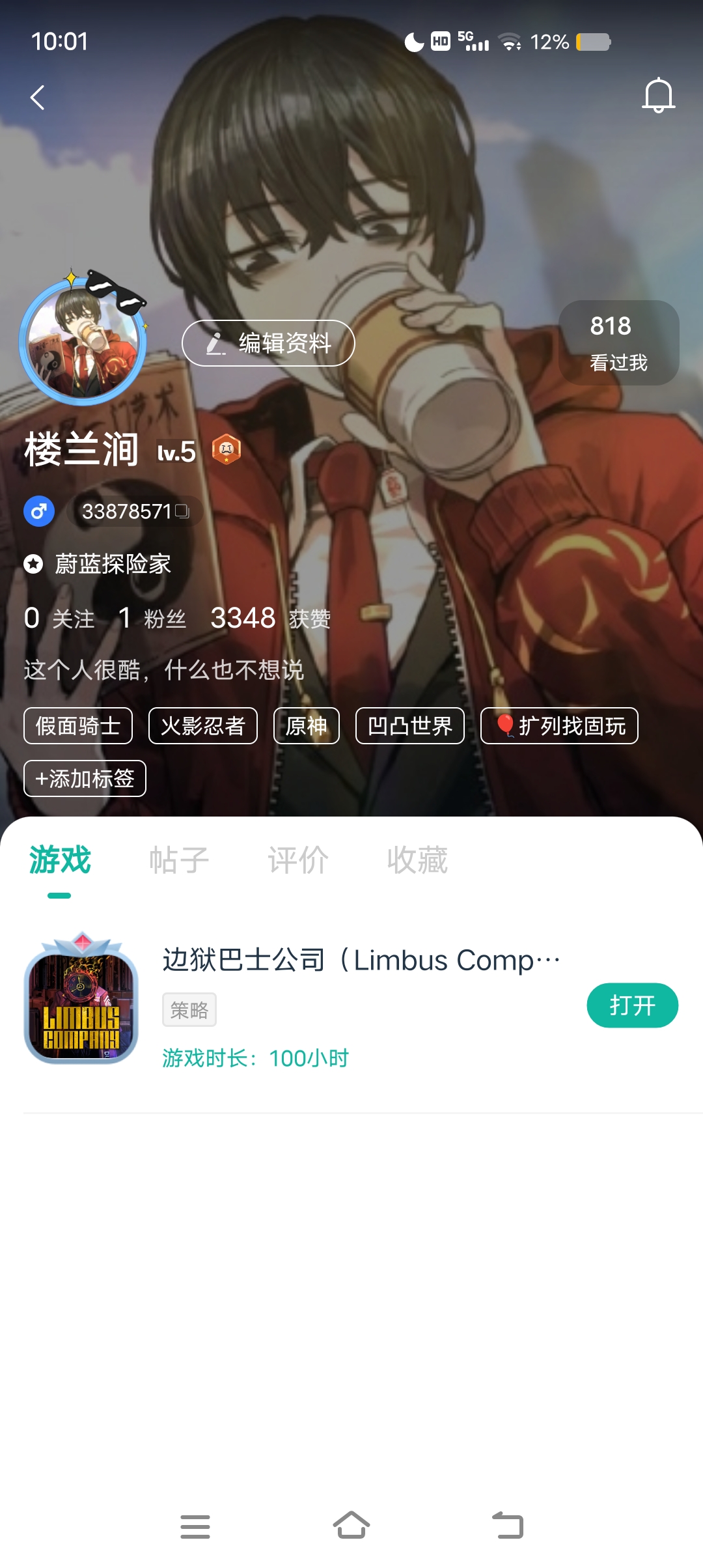Select the 假面骑士 tag

pos(78,725)
